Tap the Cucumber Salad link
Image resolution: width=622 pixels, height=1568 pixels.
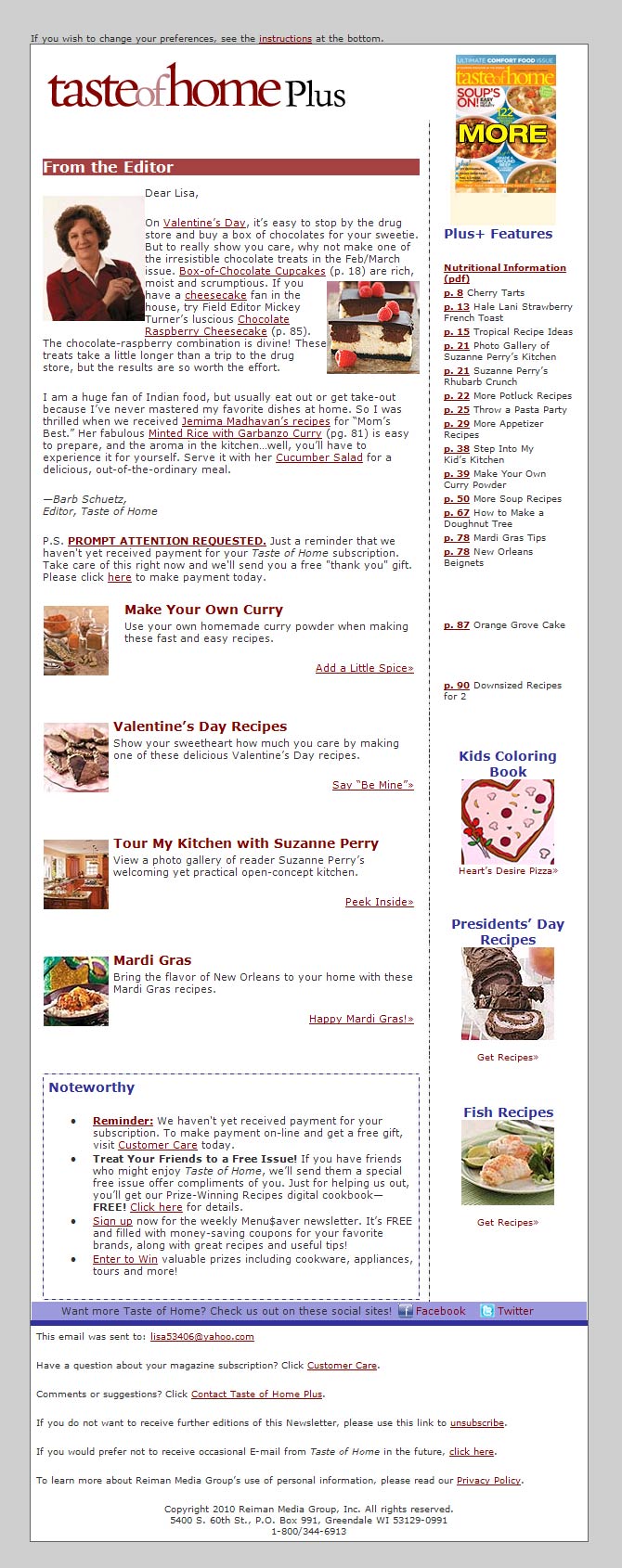pos(318,457)
